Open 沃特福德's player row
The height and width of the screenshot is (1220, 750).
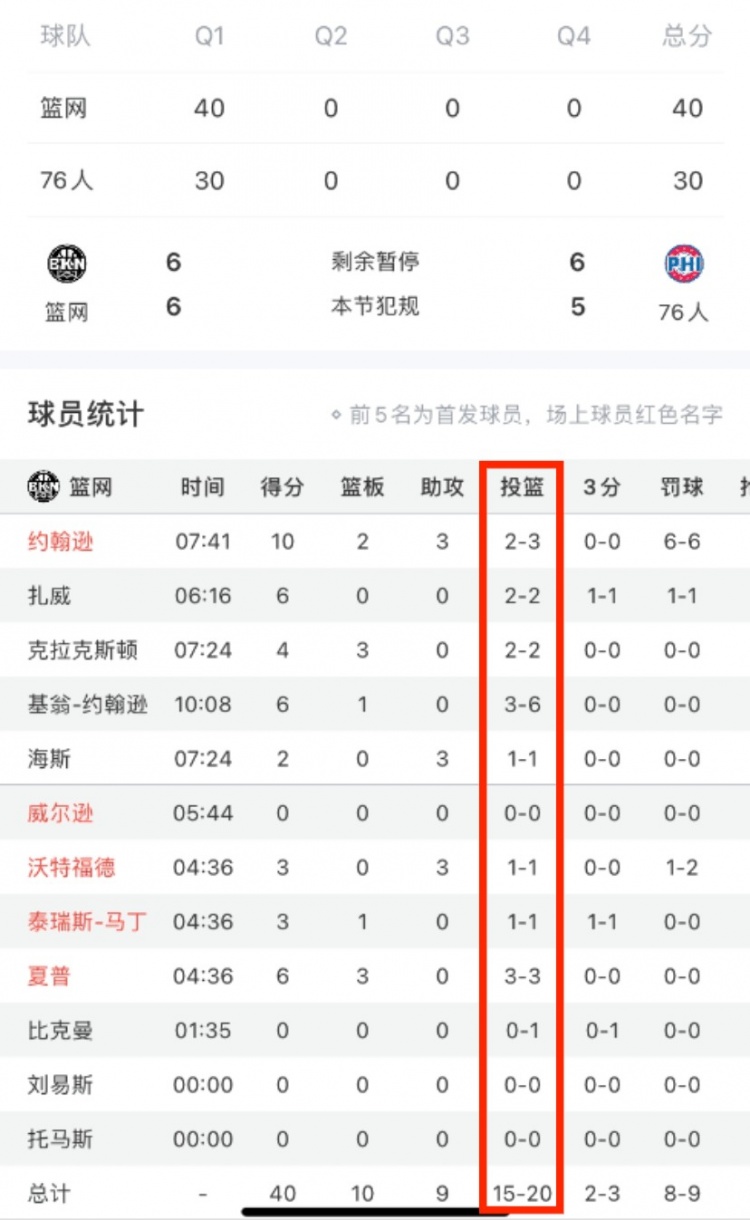[x=71, y=867]
